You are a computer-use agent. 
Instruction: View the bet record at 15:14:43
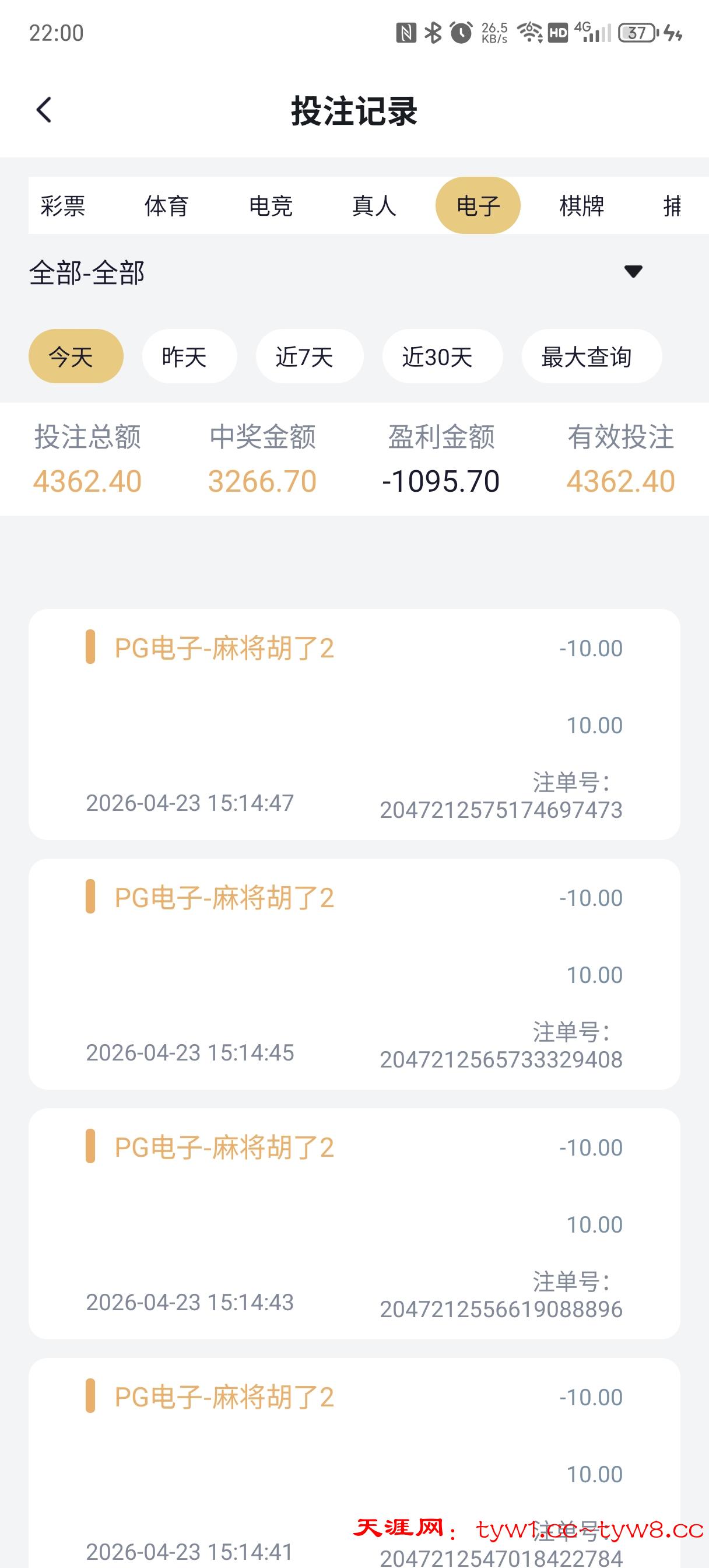coord(354,1223)
